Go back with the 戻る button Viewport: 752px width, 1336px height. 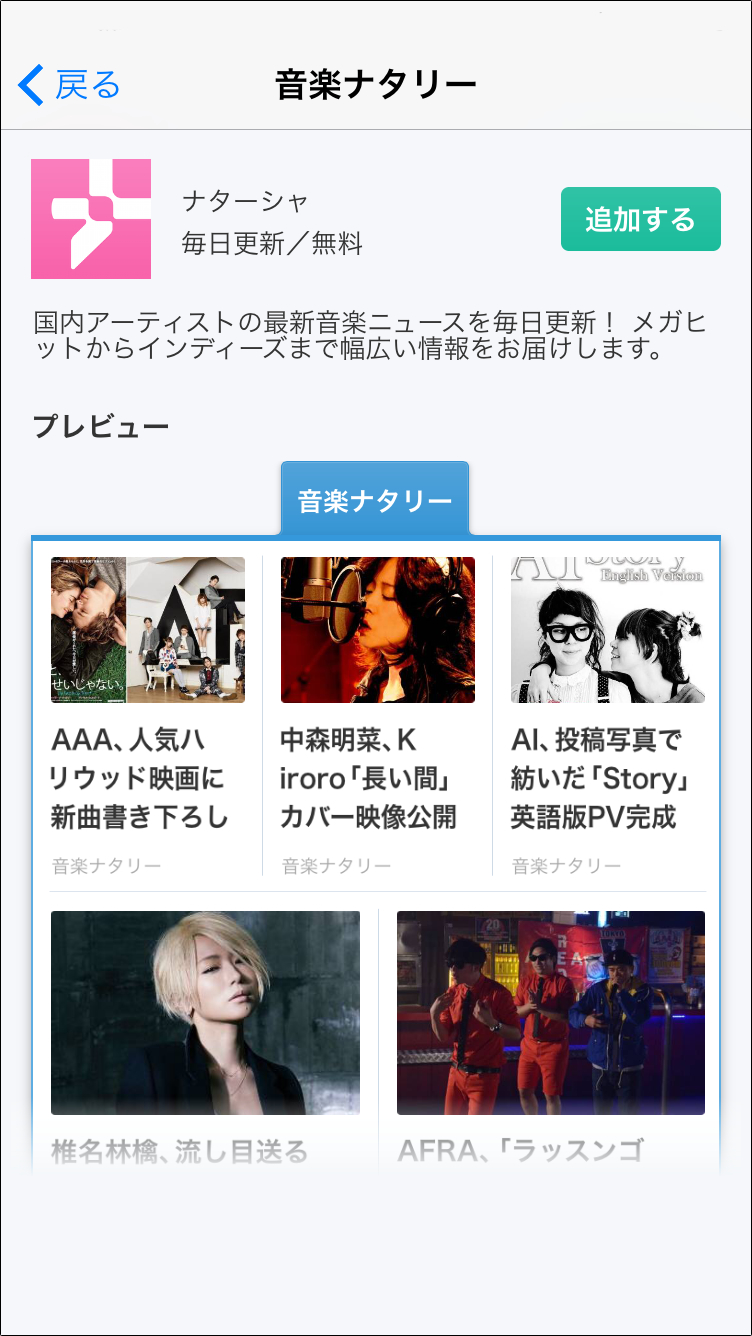69,85
